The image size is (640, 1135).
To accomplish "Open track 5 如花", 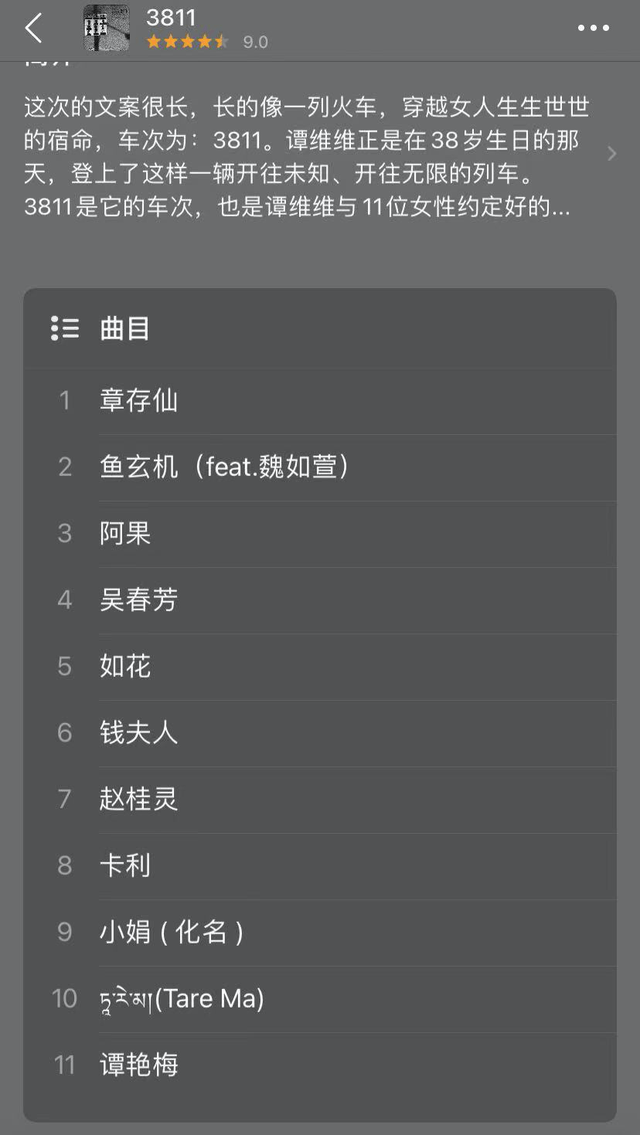I will tap(320, 667).
